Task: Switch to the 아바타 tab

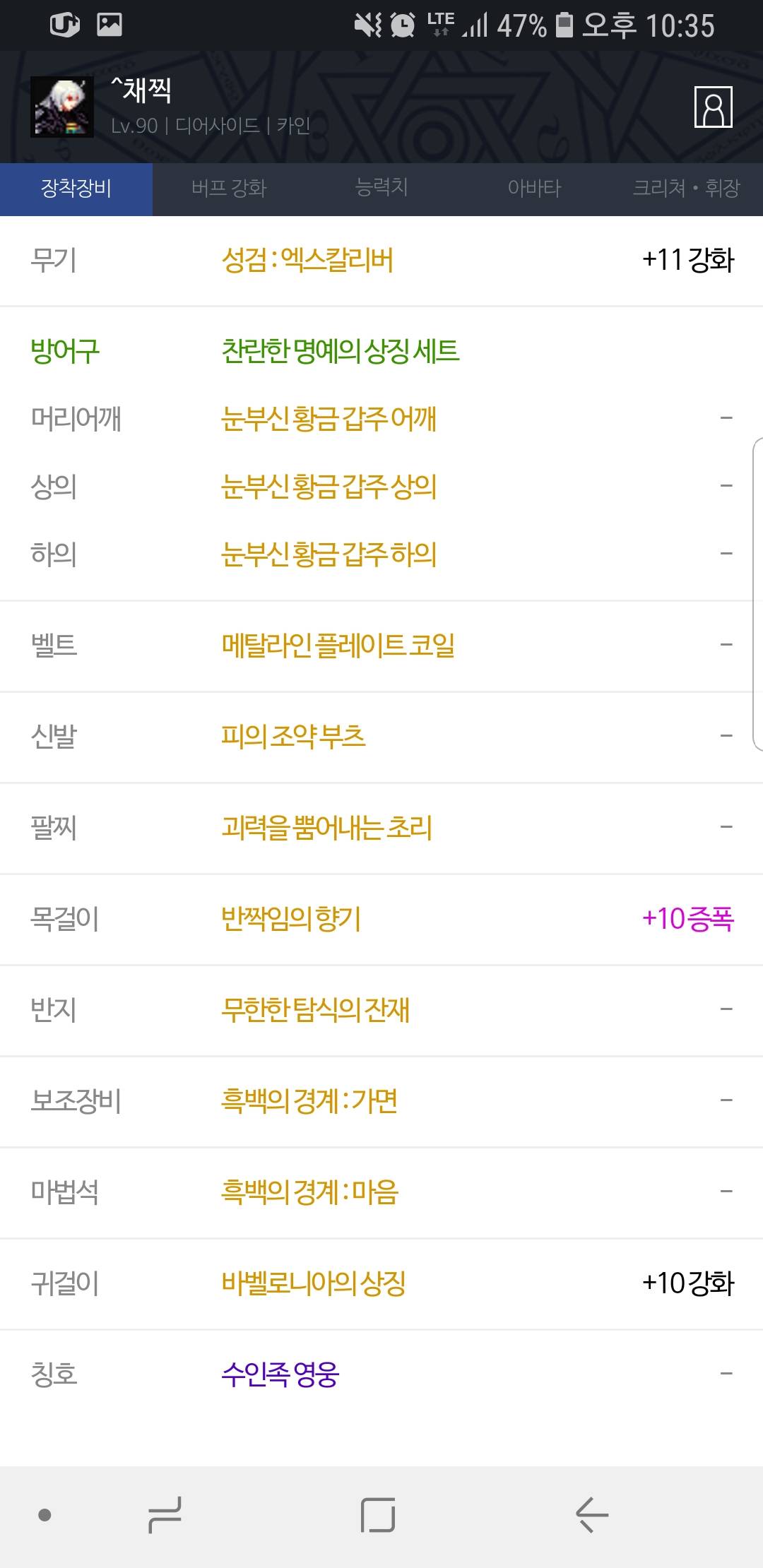Action: click(x=534, y=189)
